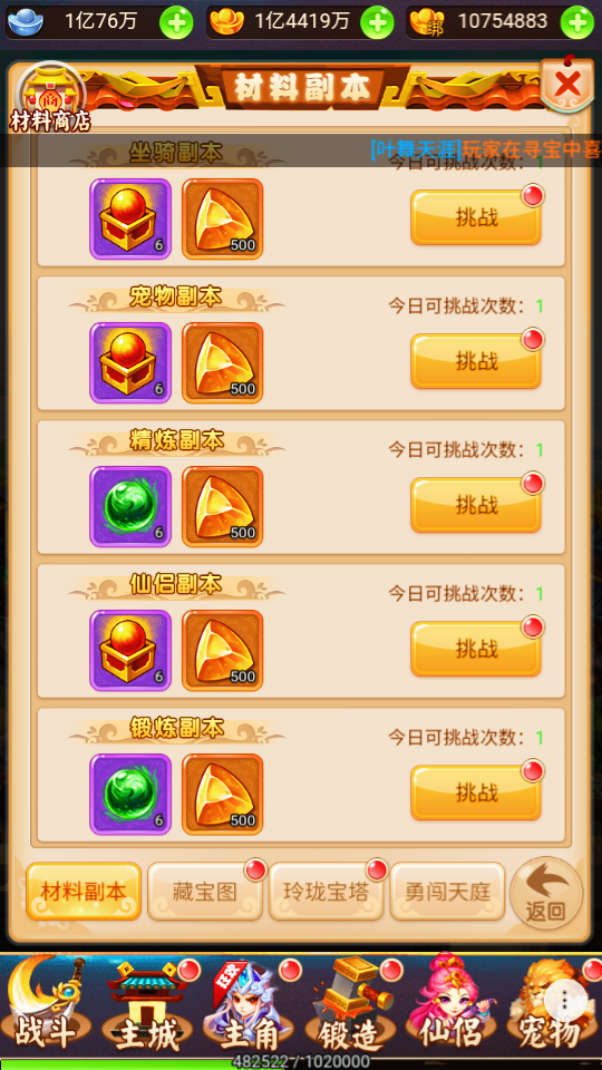
Task: Tap 挑战 for 坐骑副本
Action: tap(475, 217)
